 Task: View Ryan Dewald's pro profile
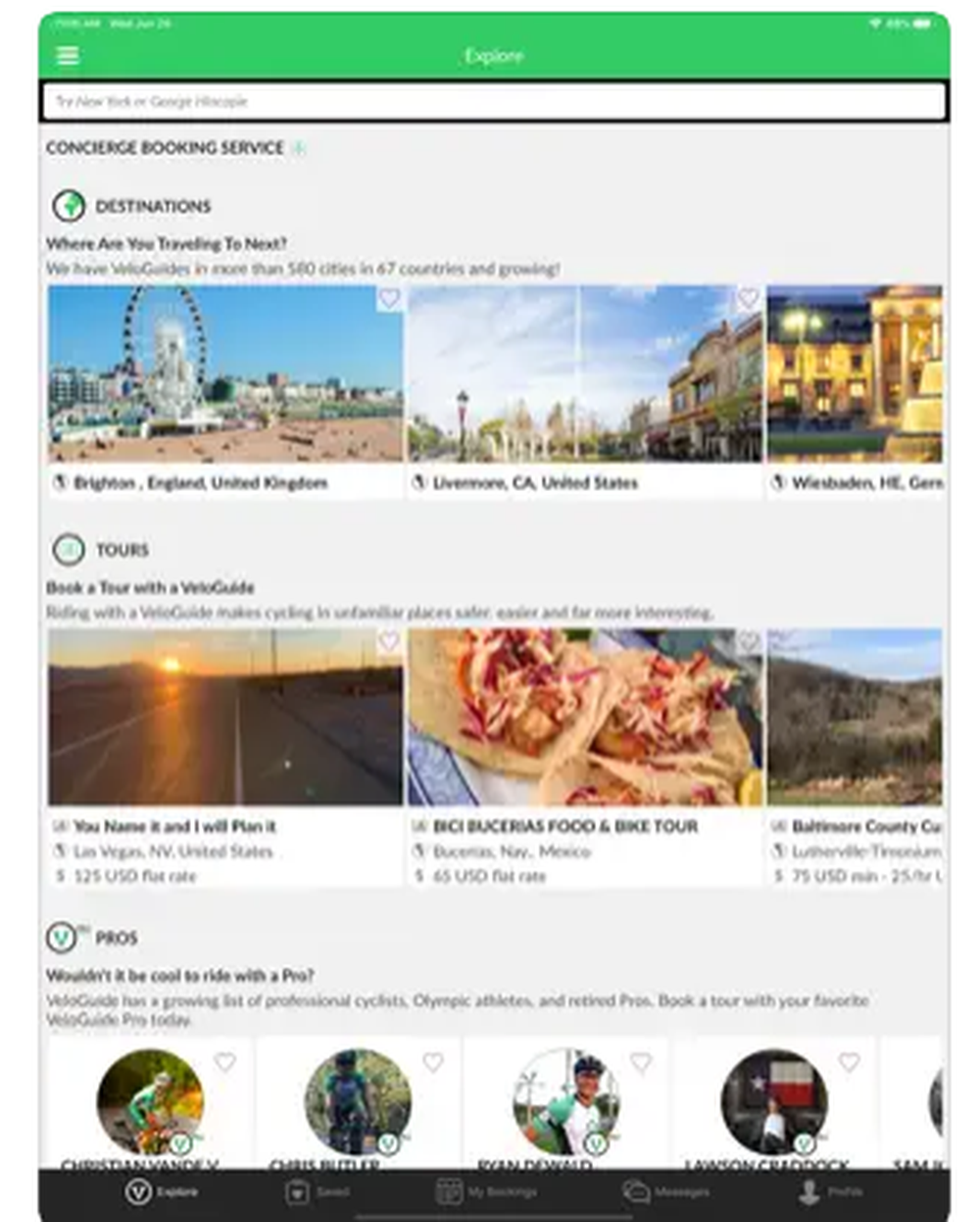[x=565, y=1102]
